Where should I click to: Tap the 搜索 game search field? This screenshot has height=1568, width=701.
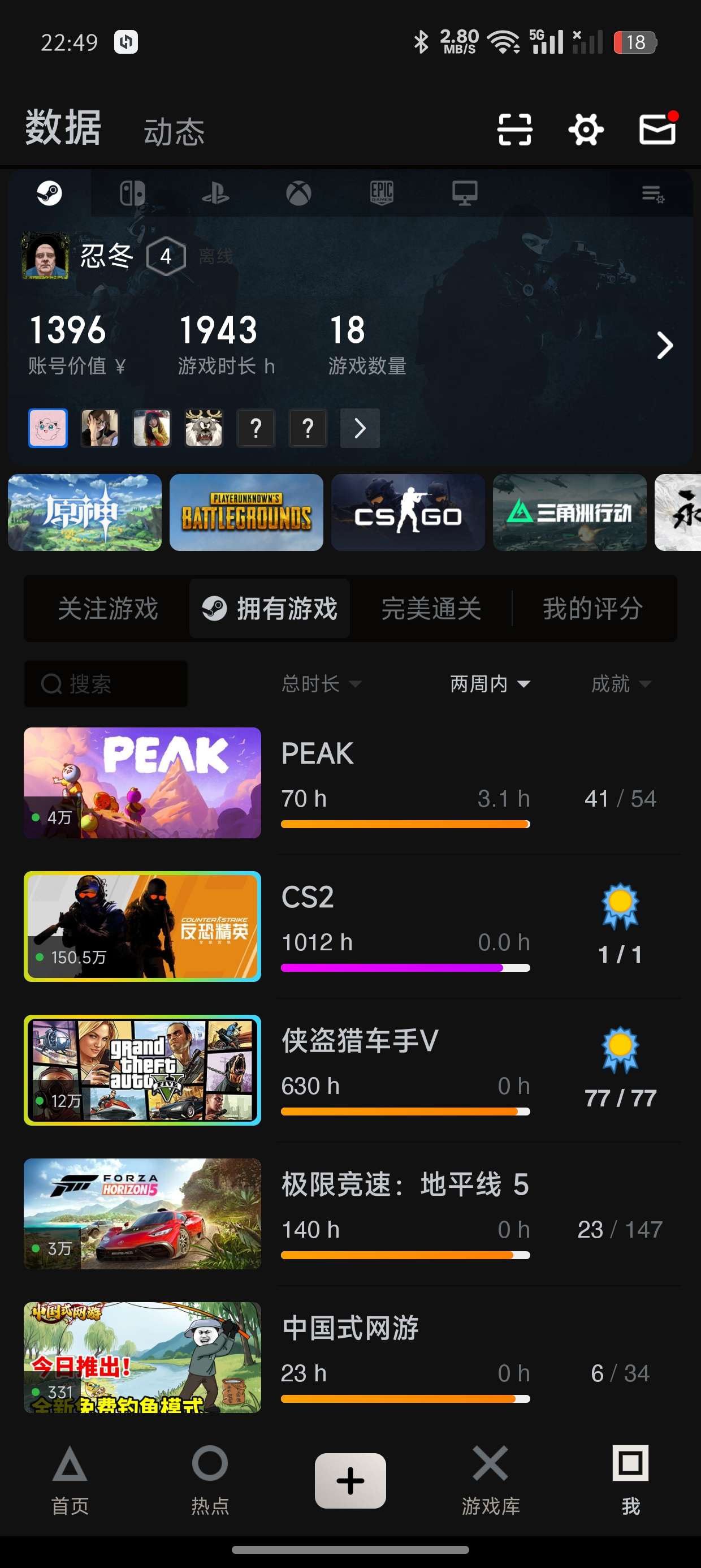coord(106,684)
